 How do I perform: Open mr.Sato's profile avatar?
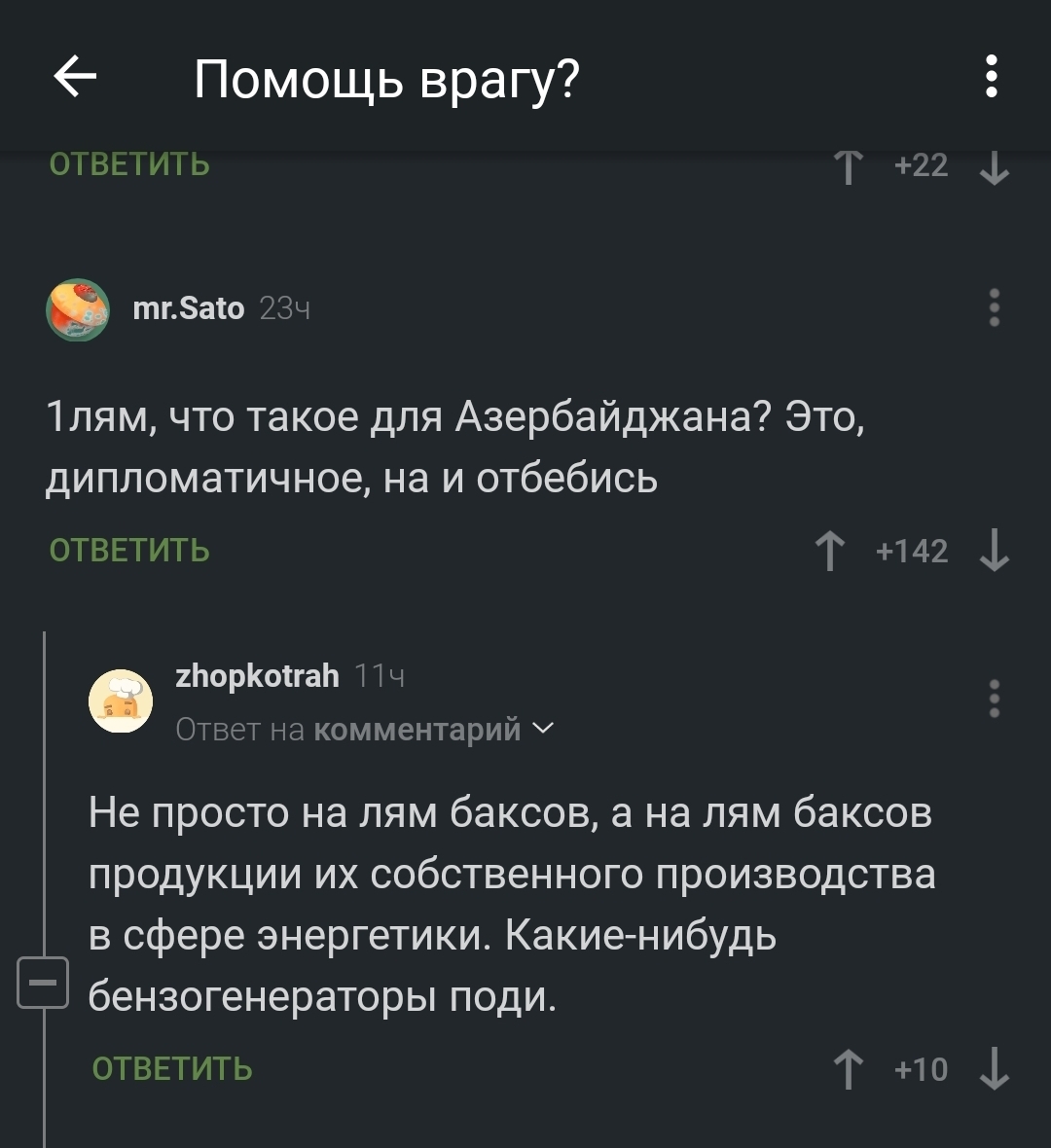pyautogui.click(x=79, y=309)
